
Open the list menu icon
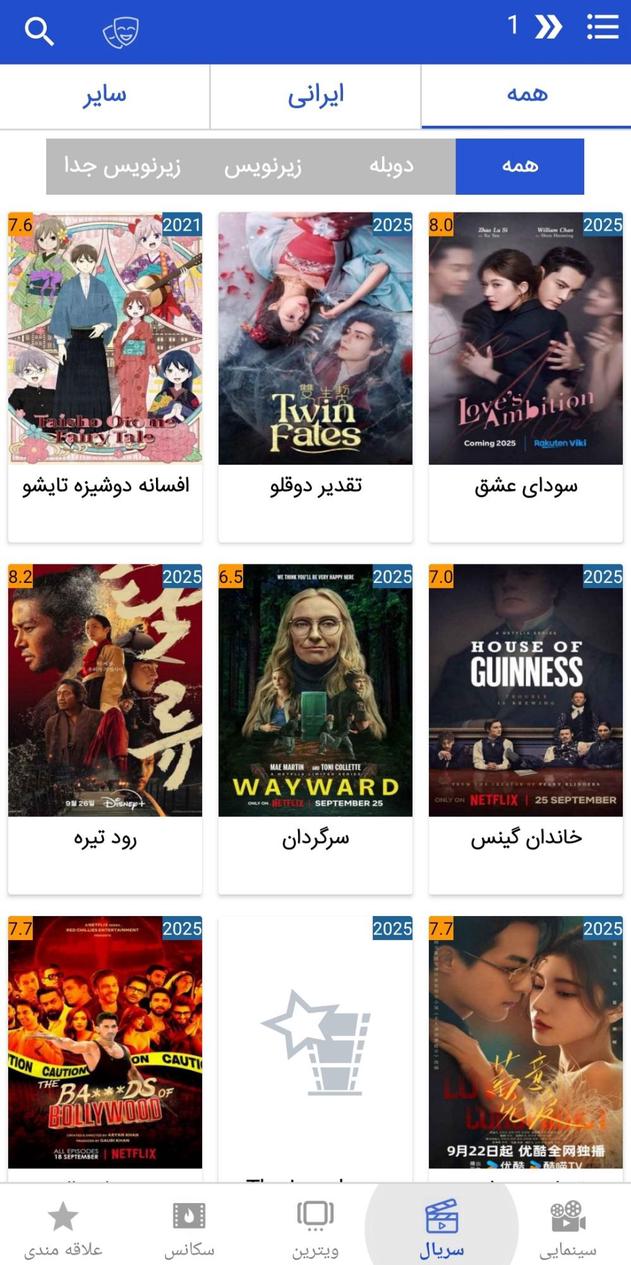click(x=602, y=27)
